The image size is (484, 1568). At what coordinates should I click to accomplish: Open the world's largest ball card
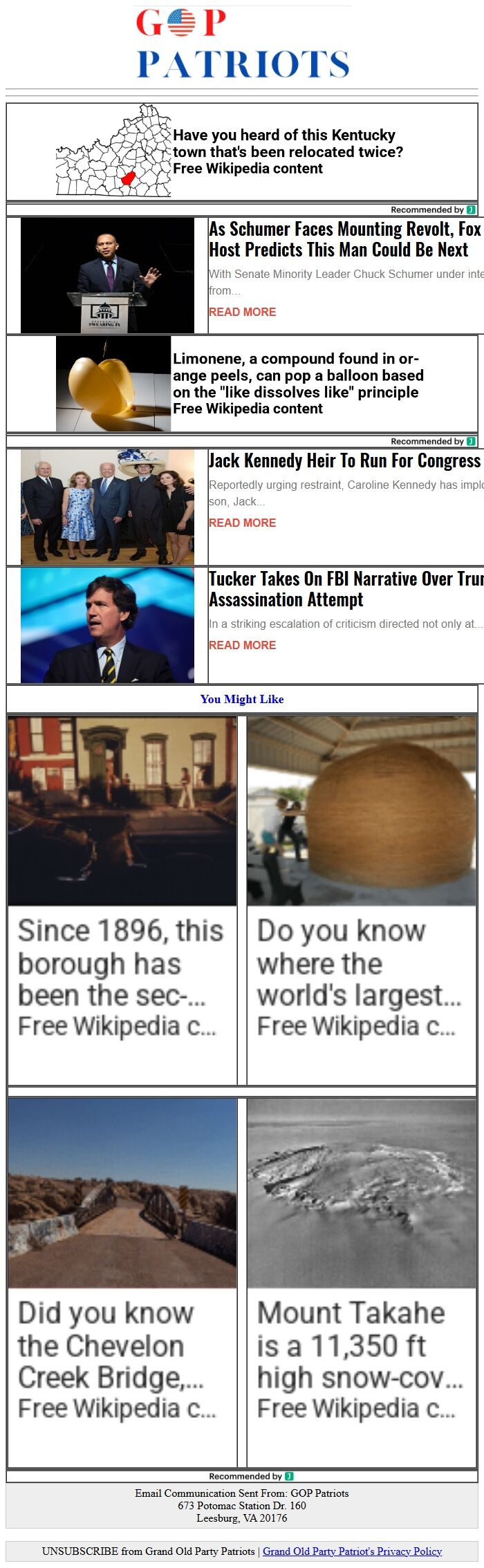point(361,899)
